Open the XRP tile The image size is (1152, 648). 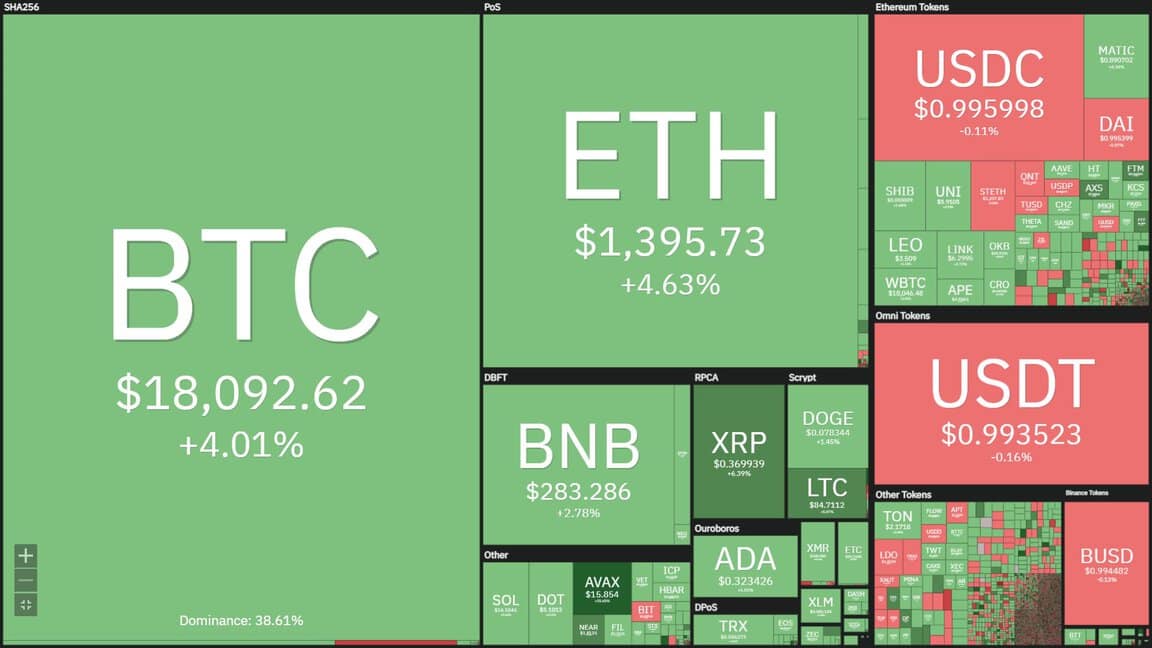(738, 450)
